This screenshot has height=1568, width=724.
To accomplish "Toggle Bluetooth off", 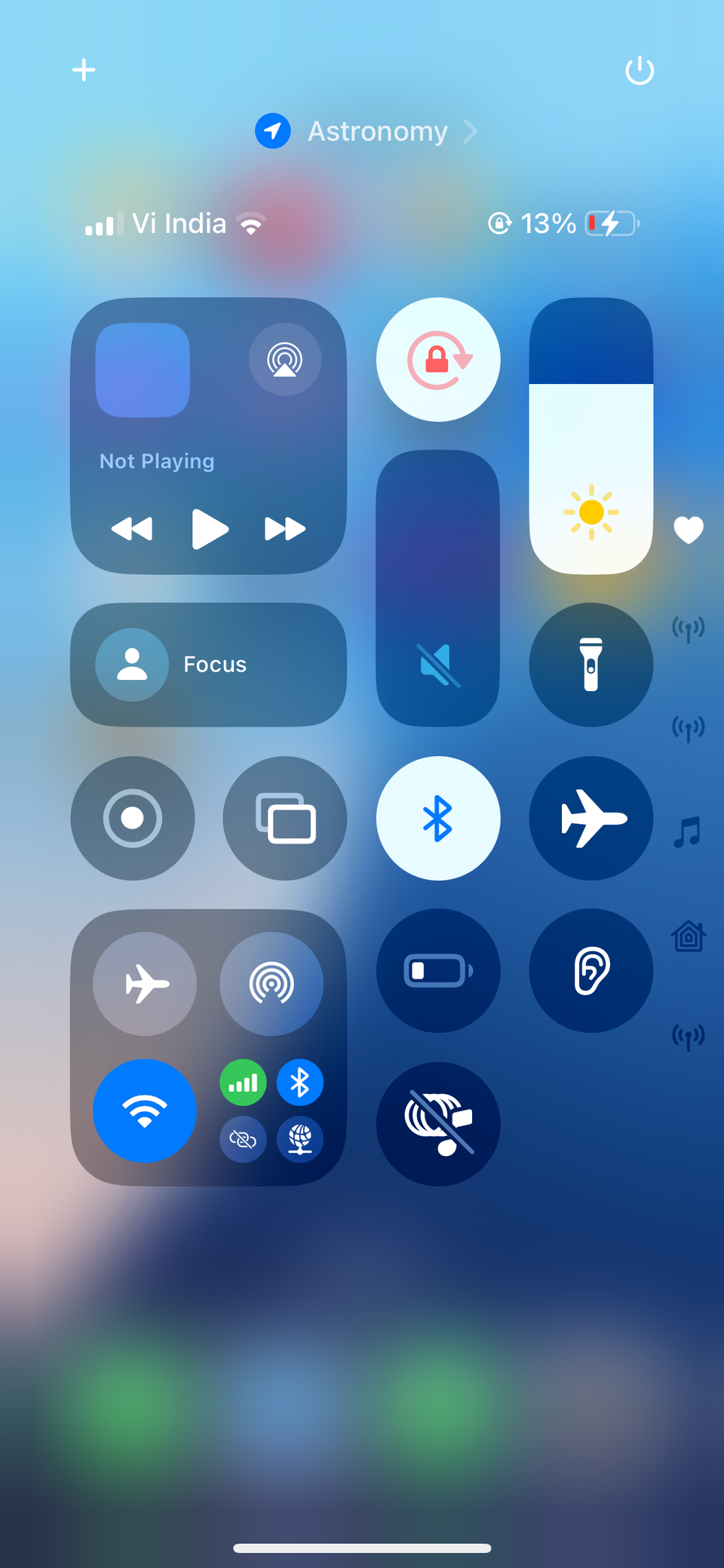I will 437,818.
